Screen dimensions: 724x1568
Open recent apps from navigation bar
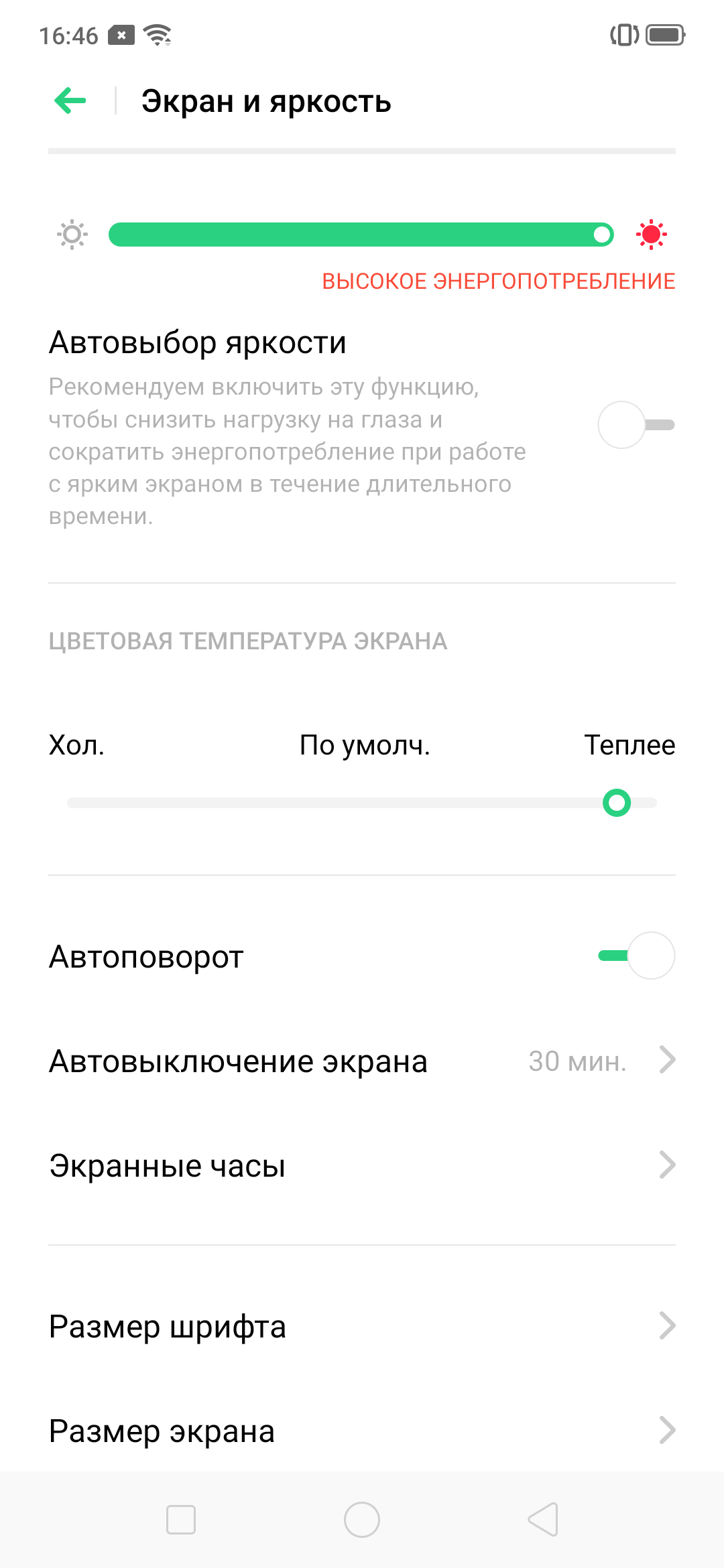(x=181, y=1520)
